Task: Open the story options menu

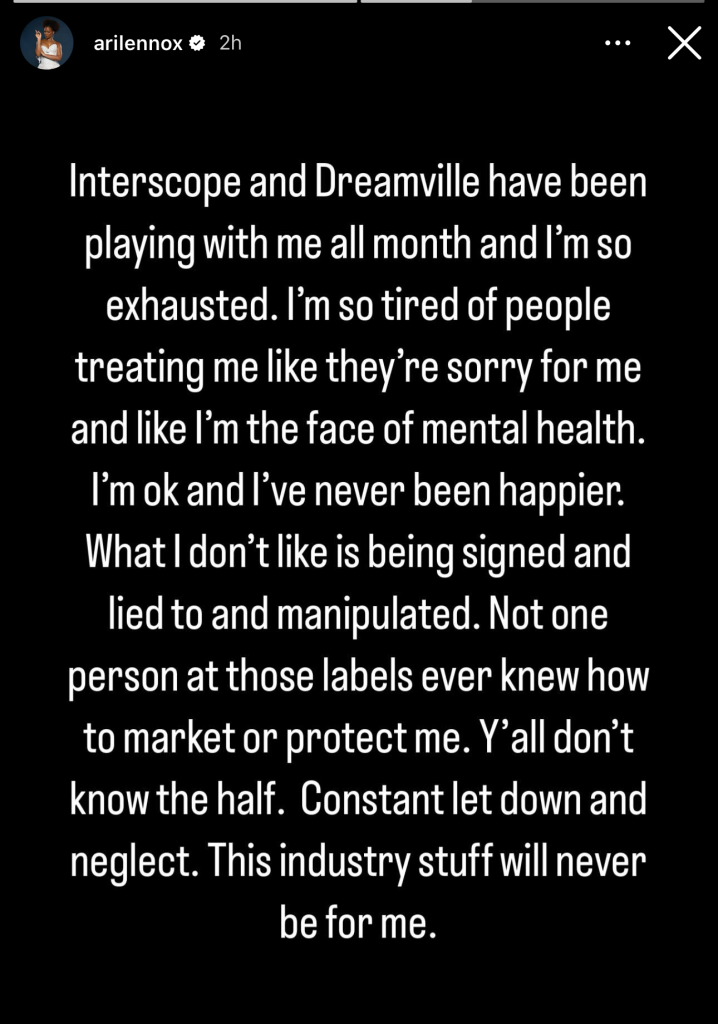Action: (620, 44)
